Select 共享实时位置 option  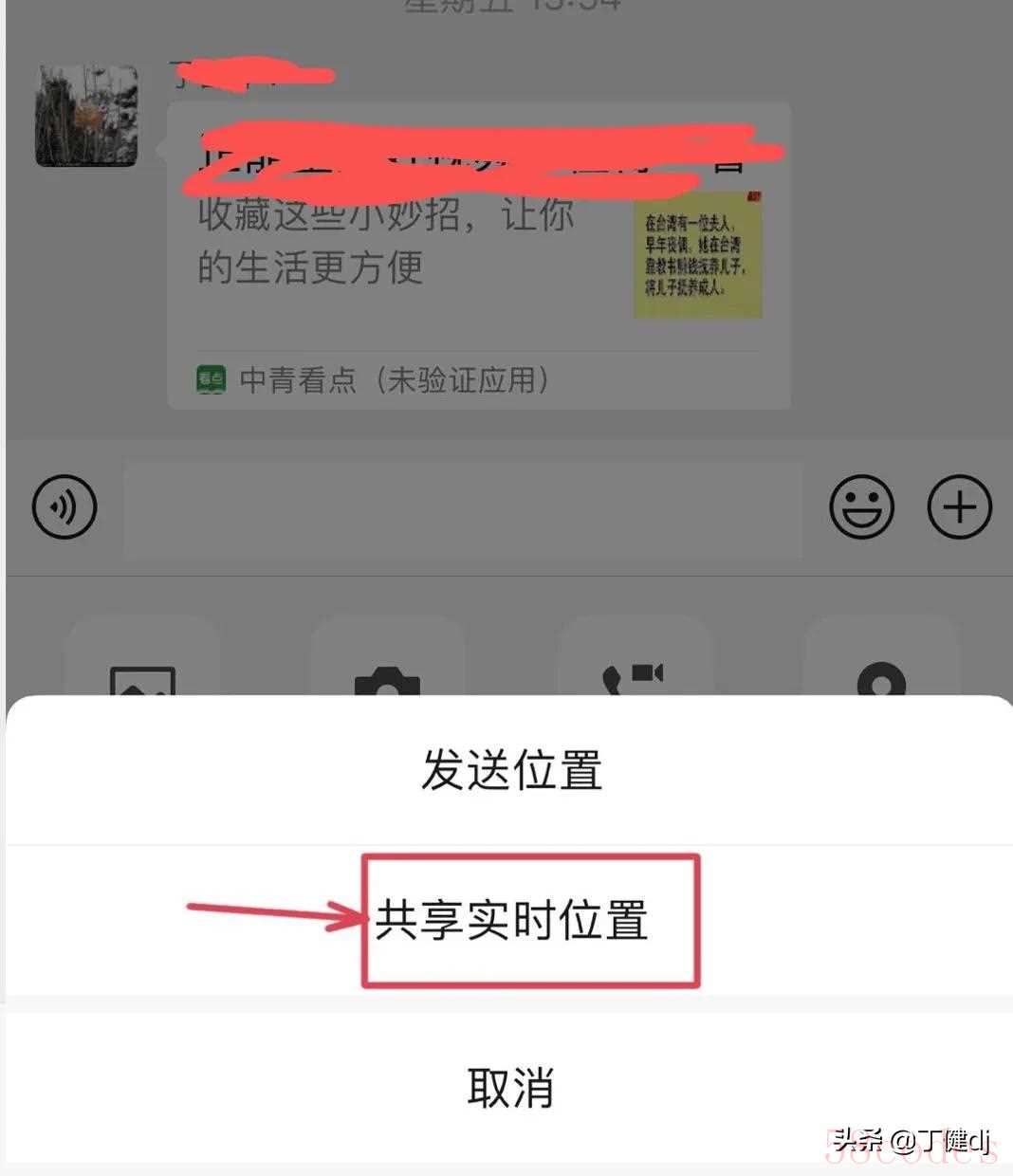tap(510, 920)
